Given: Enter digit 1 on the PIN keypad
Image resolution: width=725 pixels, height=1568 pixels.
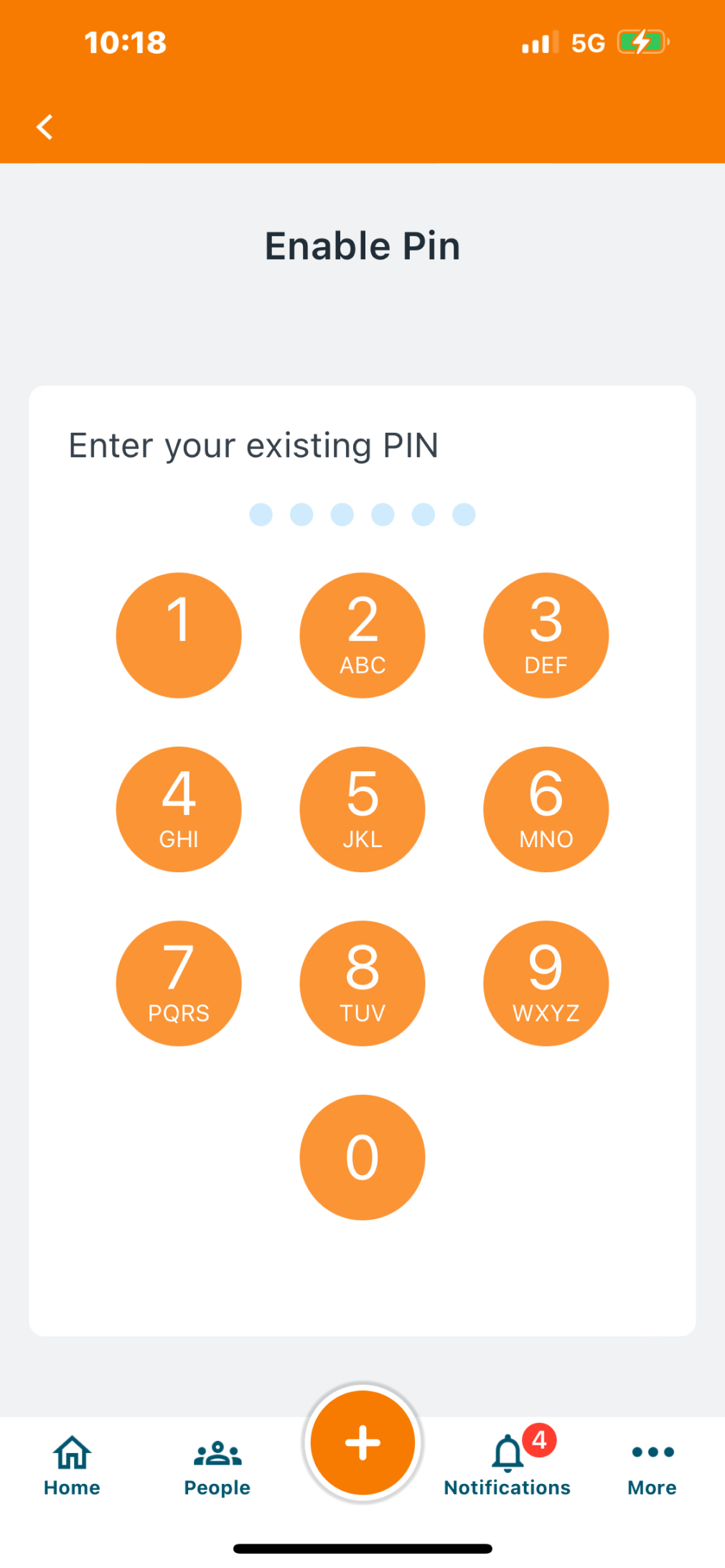Looking at the screenshot, I should (x=179, y=635).
